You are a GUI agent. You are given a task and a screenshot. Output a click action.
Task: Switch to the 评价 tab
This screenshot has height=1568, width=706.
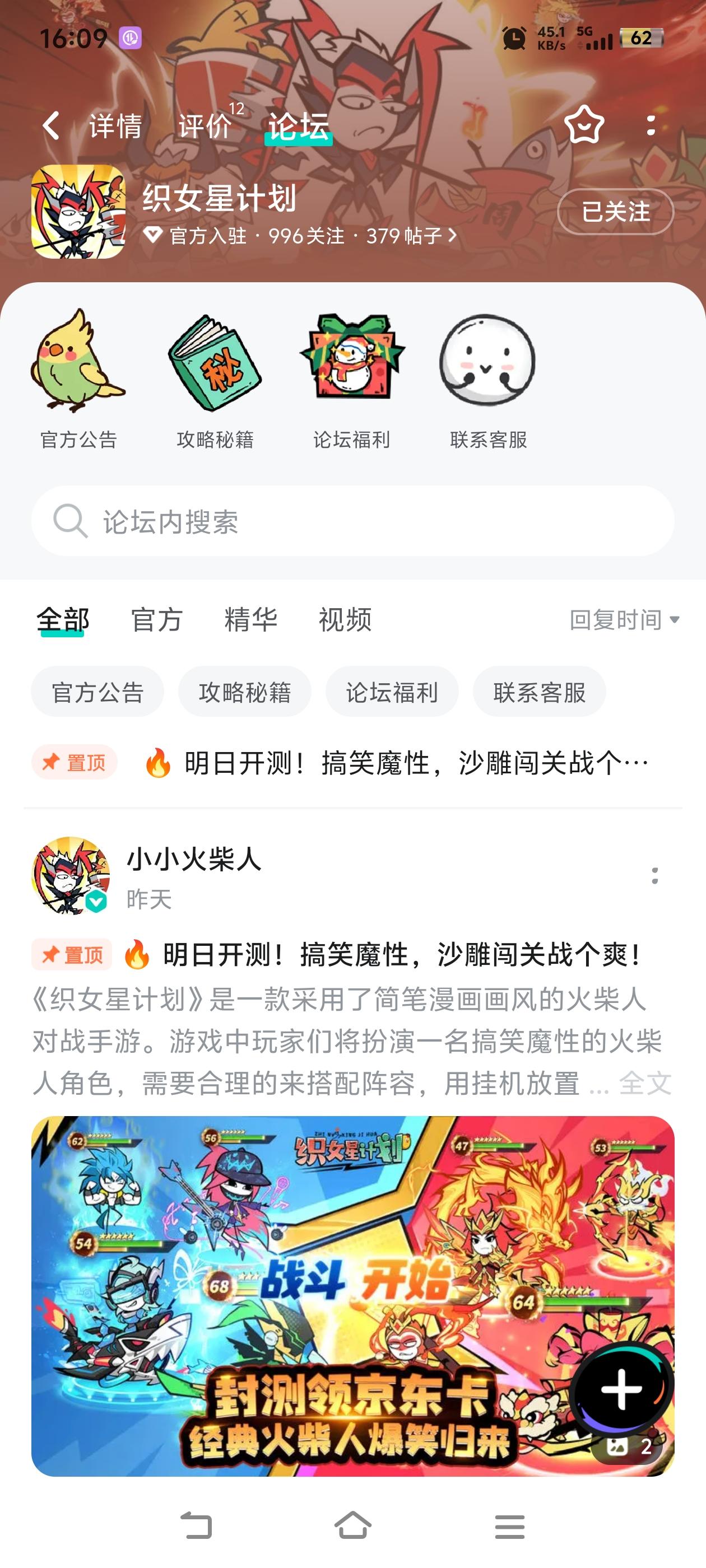point(204,125)
